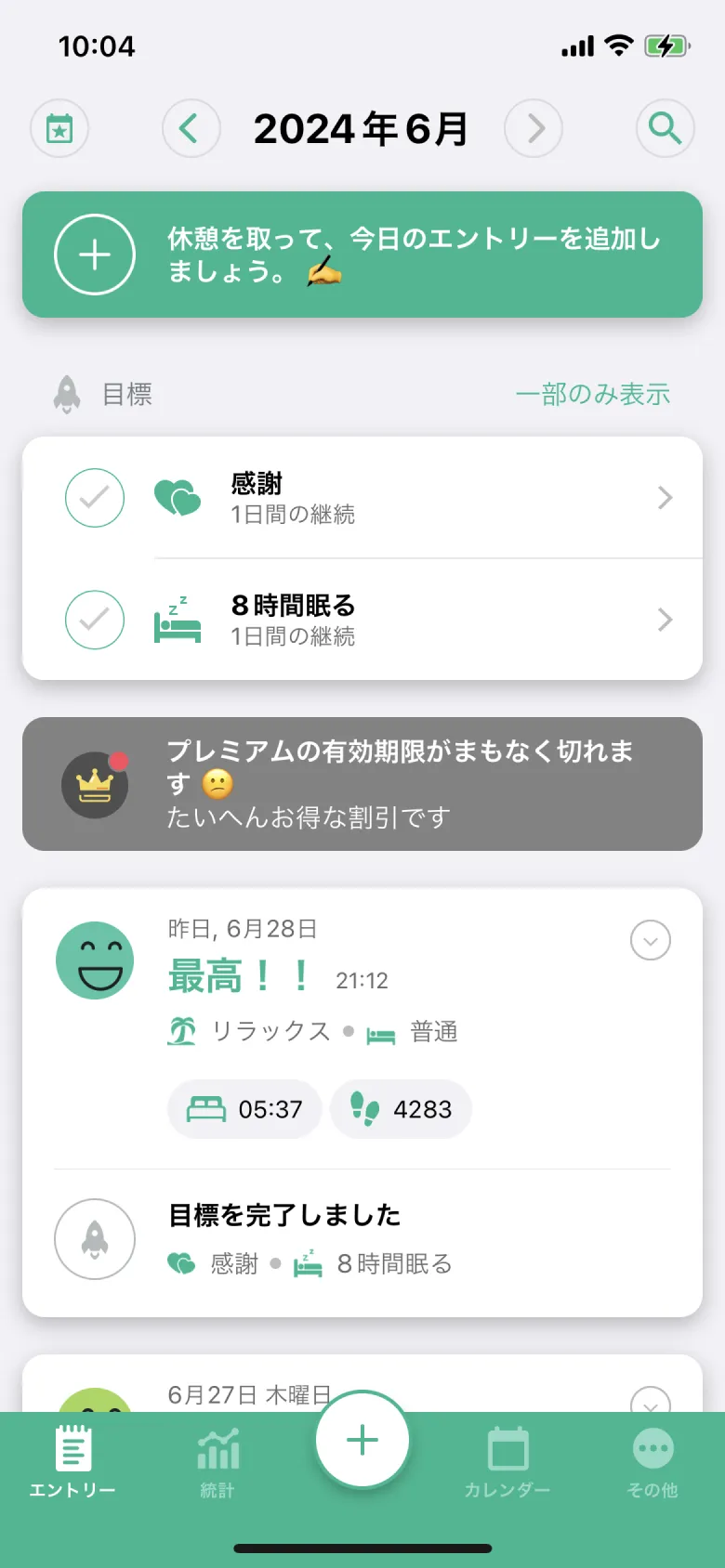Check off the 8時間眠る goal
Image resolution: width=725 pixels, height=1568 pixels.
(94, 620)
